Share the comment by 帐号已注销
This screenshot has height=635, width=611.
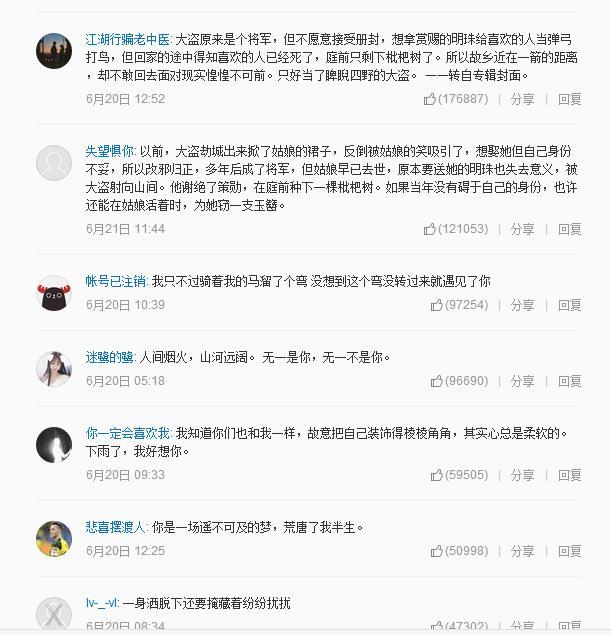pyautogui.click(x=522, y=305)
